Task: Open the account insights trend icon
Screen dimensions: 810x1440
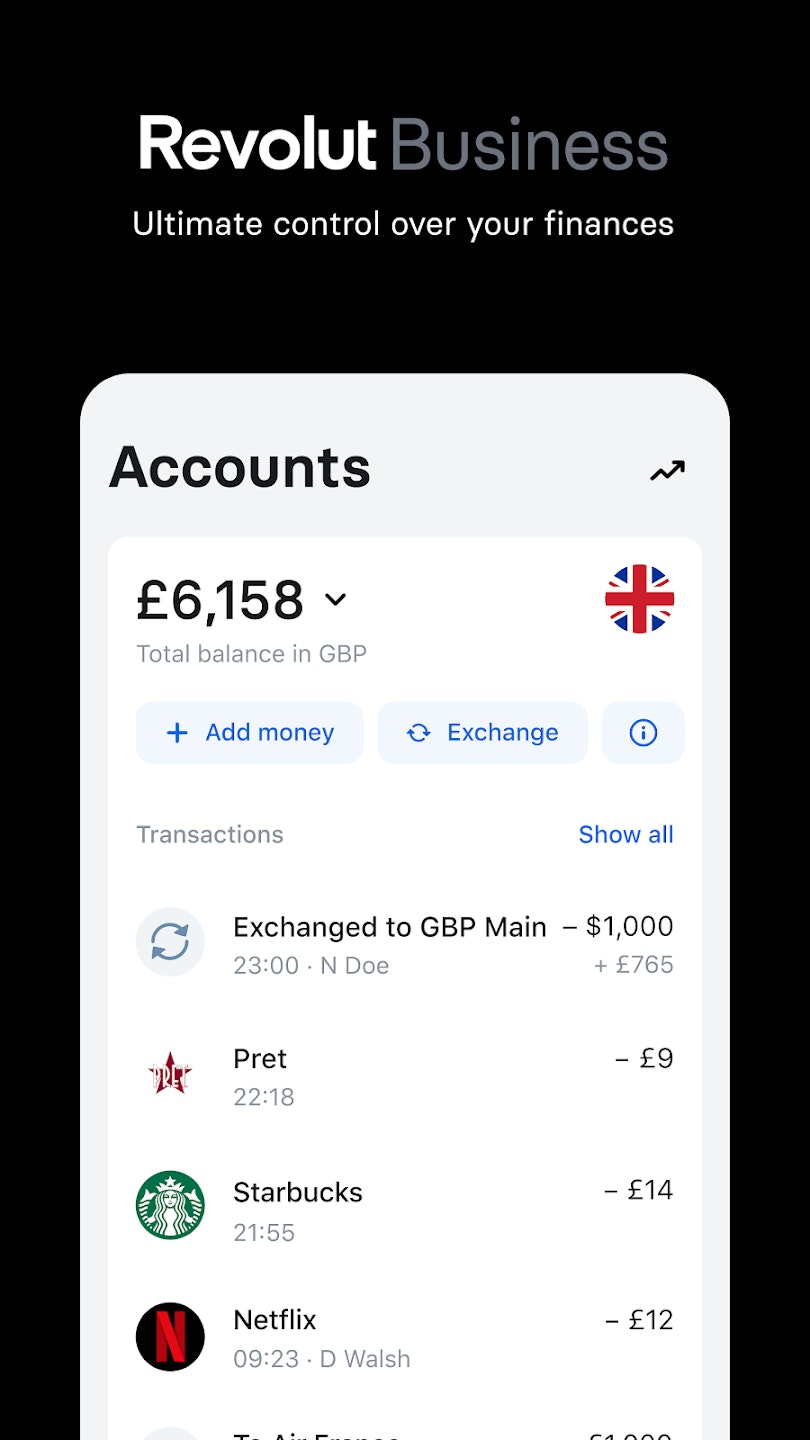Action: click(667, 470)
